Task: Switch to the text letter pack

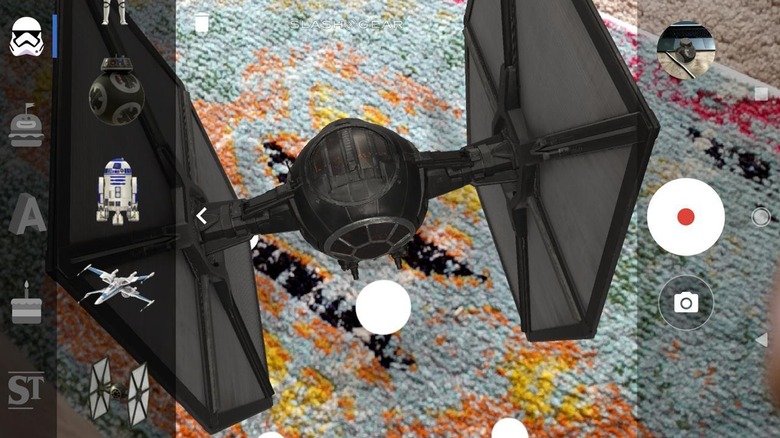Action: (27, 215)
